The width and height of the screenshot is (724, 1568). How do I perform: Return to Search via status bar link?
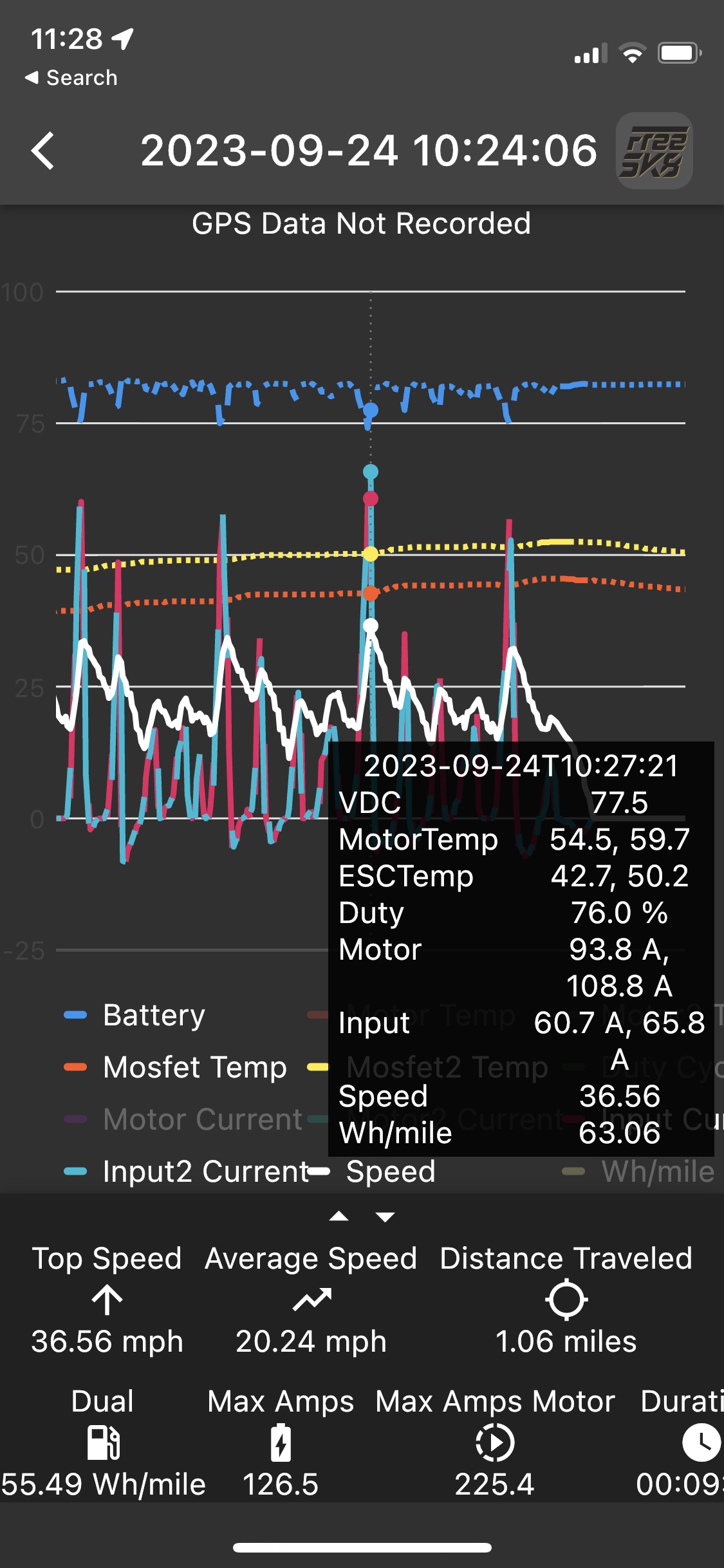pyautogui.click(x=71, y=78)
